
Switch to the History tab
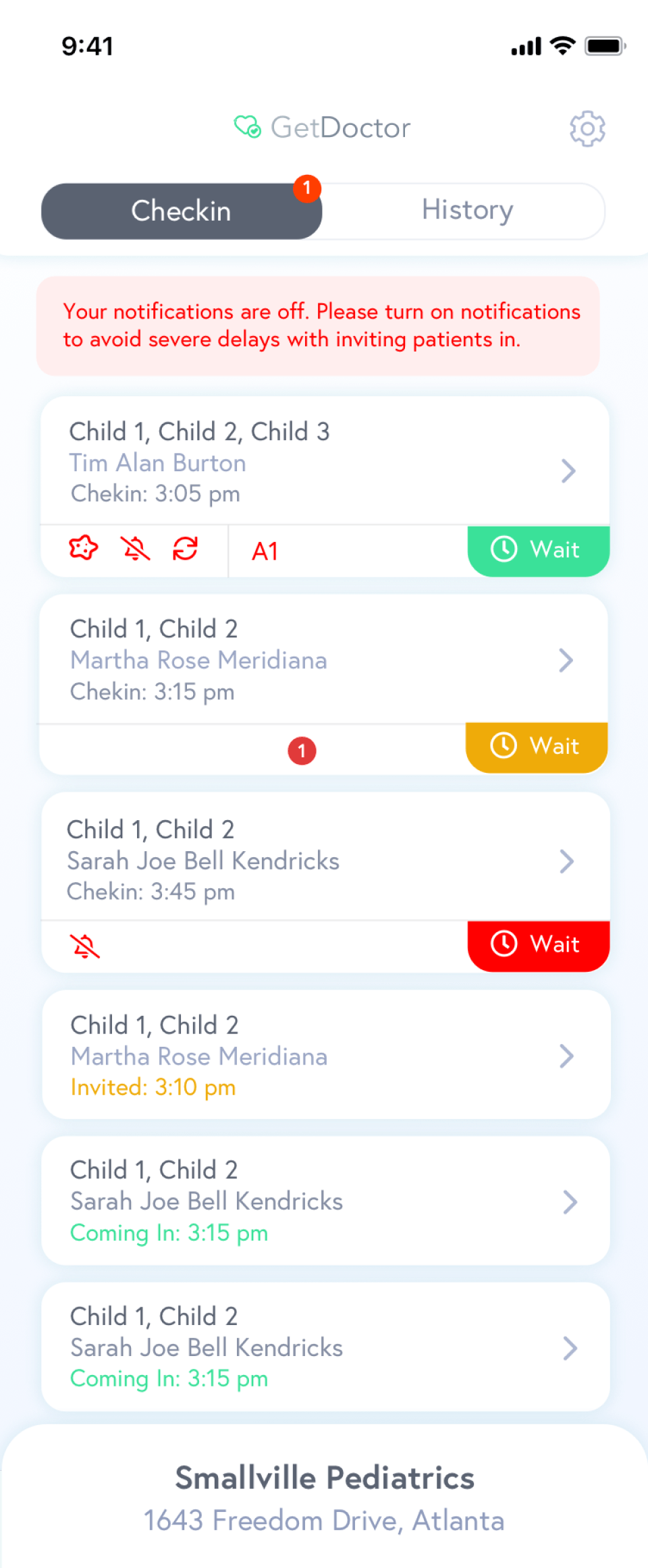[x=467, y=211]
